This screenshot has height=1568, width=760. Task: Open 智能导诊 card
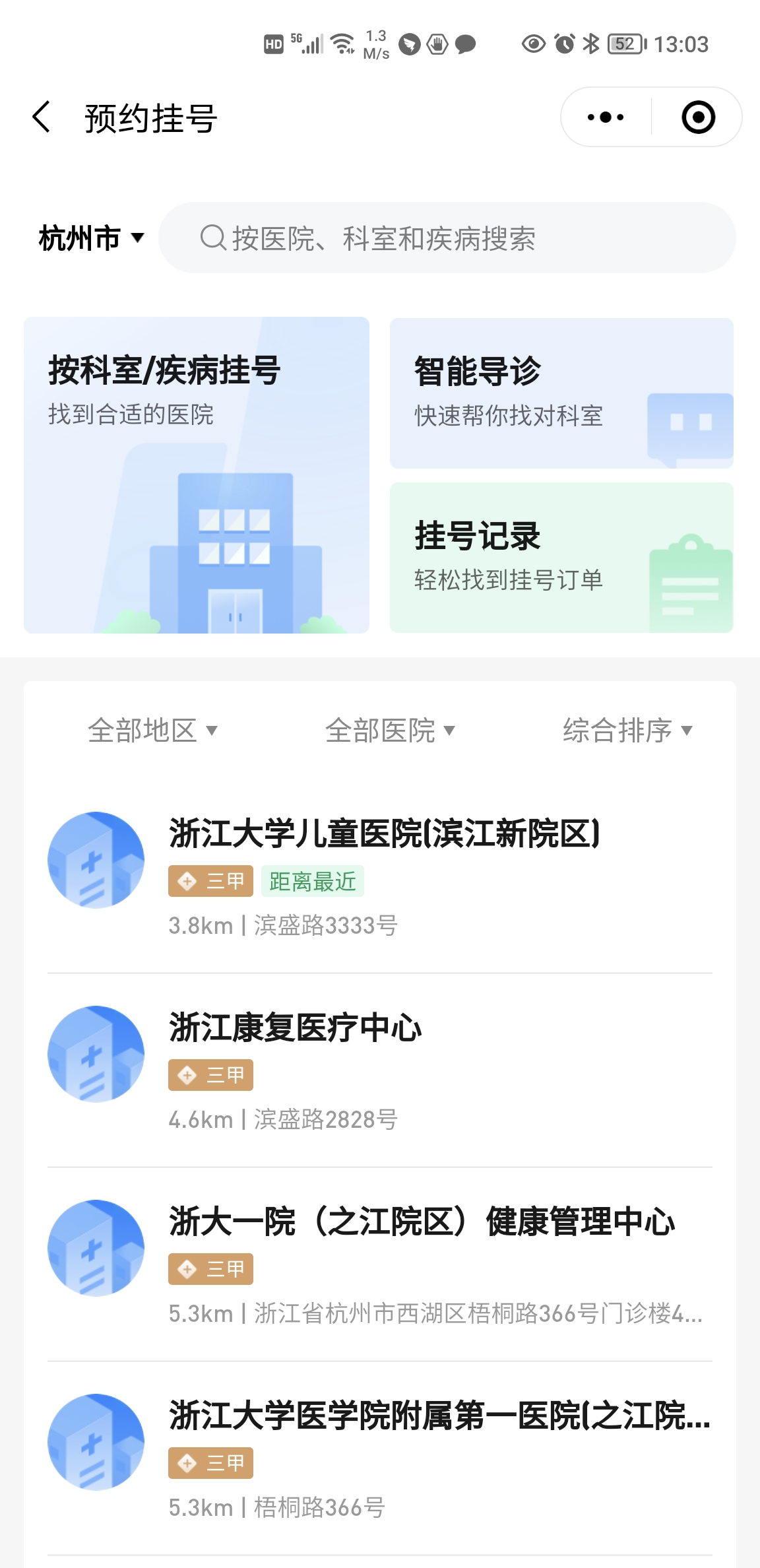pyautogui.click(x=561, y=393)
